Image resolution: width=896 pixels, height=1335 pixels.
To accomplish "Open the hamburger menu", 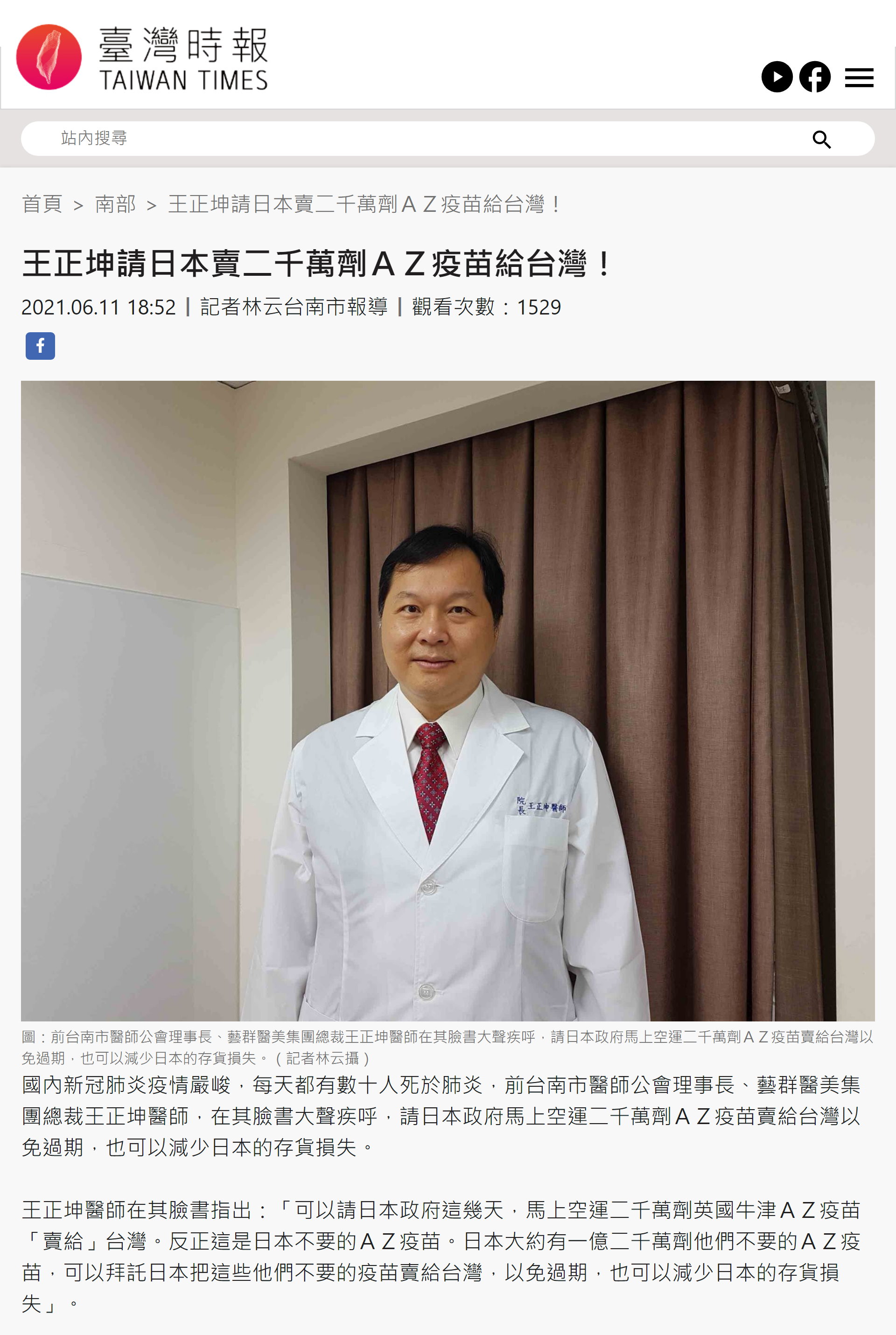I will [x=859, y=77].
